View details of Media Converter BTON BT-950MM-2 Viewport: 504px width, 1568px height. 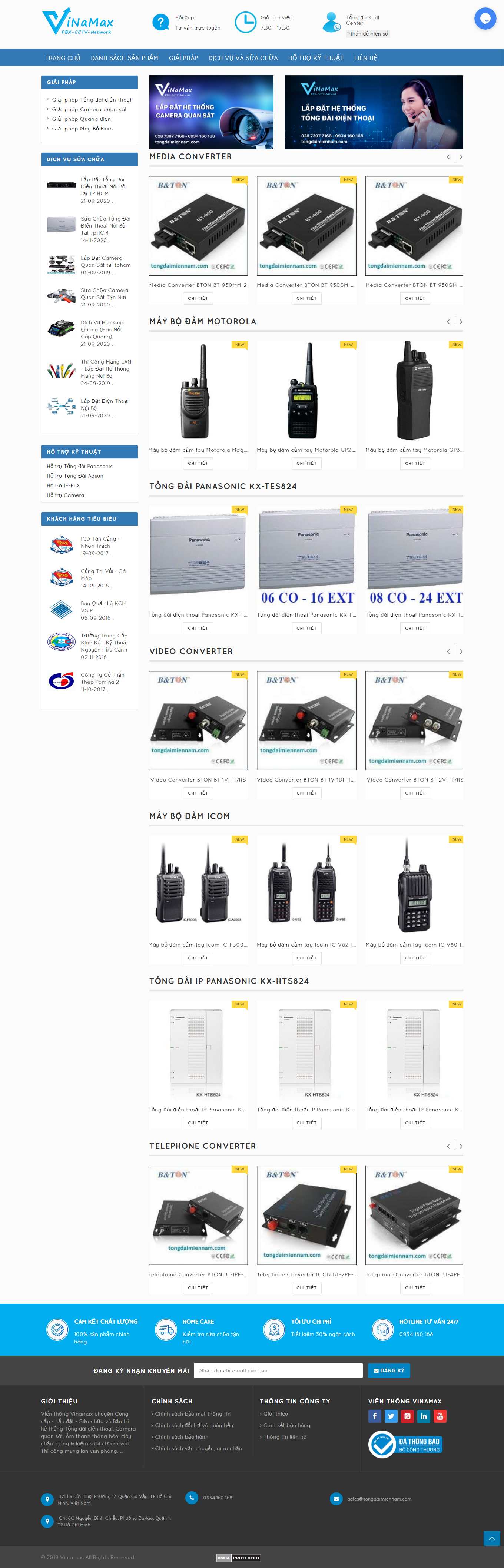pos(198,298)
